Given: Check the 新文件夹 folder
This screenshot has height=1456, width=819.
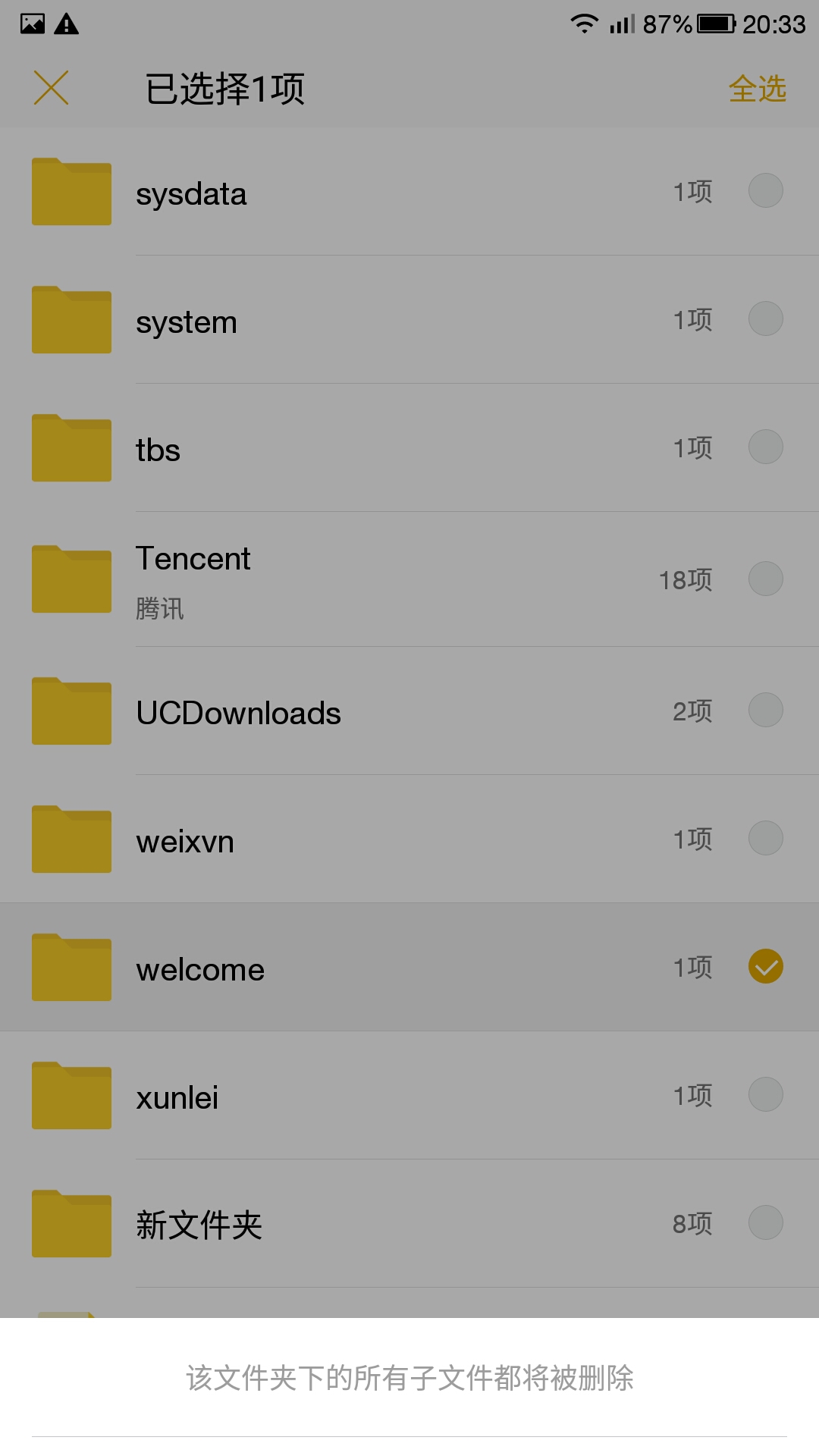Looking at the screenshot, I should [x=766, y=1222].
